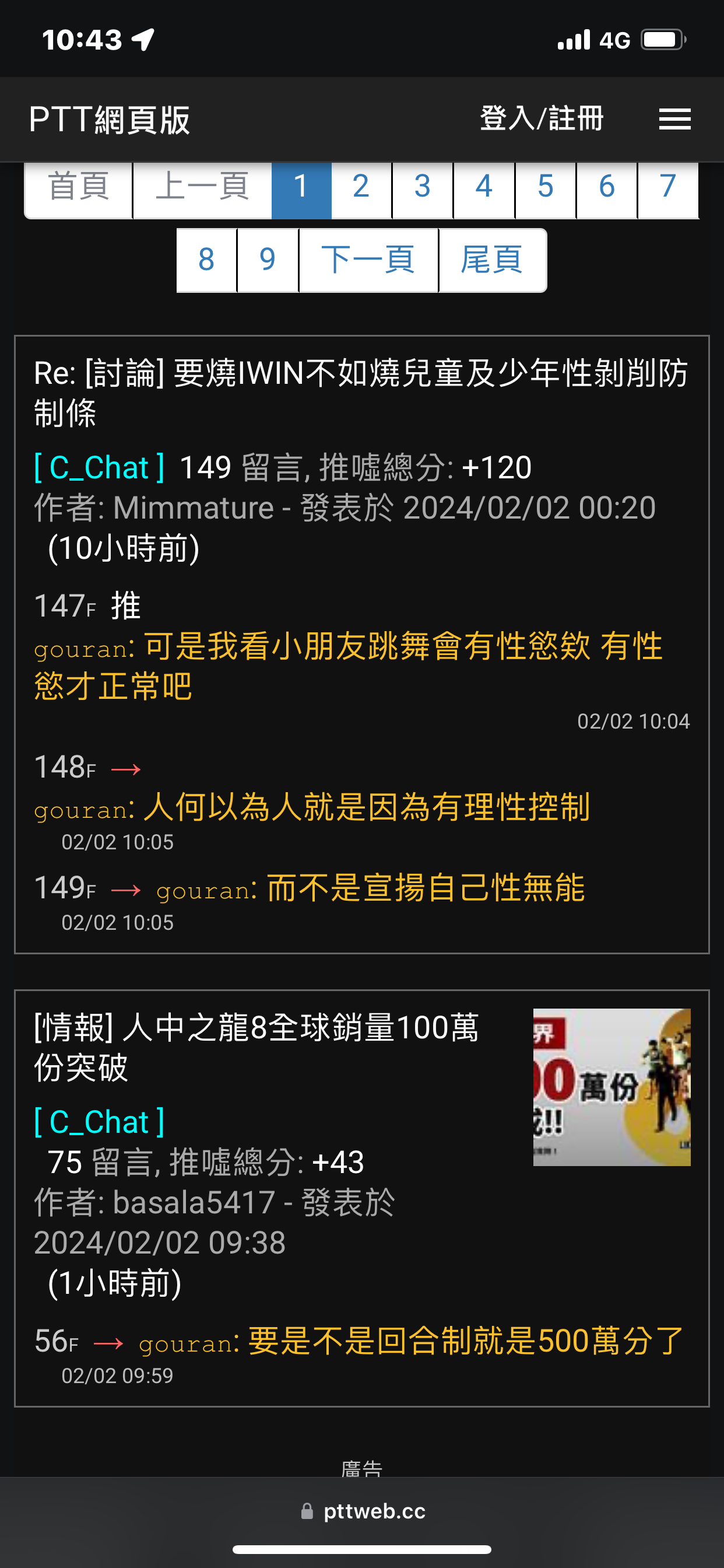Open the 人中之龍8 sales post
724x1568 pixels.
[256, 1047]
